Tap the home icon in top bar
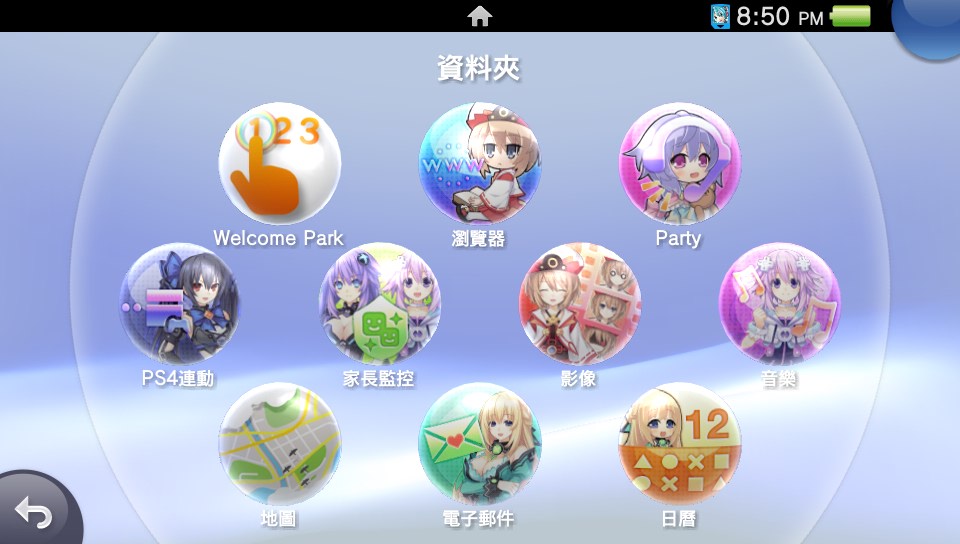 (480, 15)
